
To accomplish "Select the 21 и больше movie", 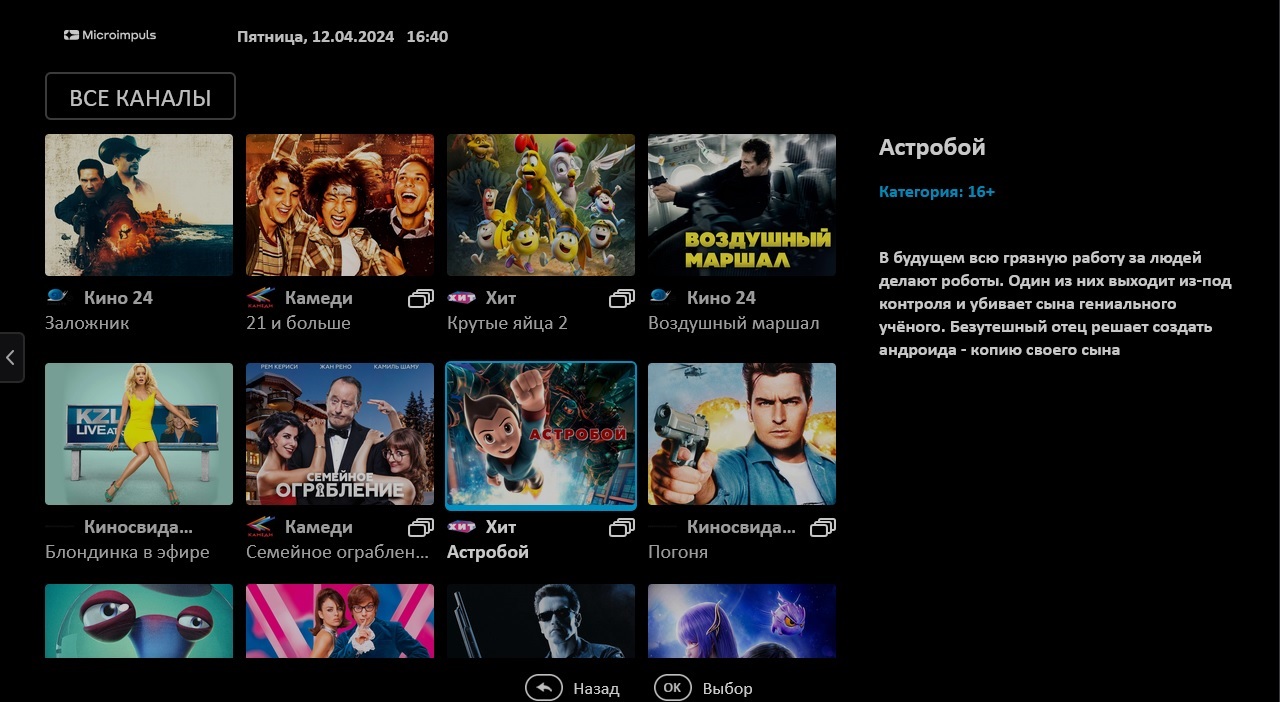I will click(340, 205).
